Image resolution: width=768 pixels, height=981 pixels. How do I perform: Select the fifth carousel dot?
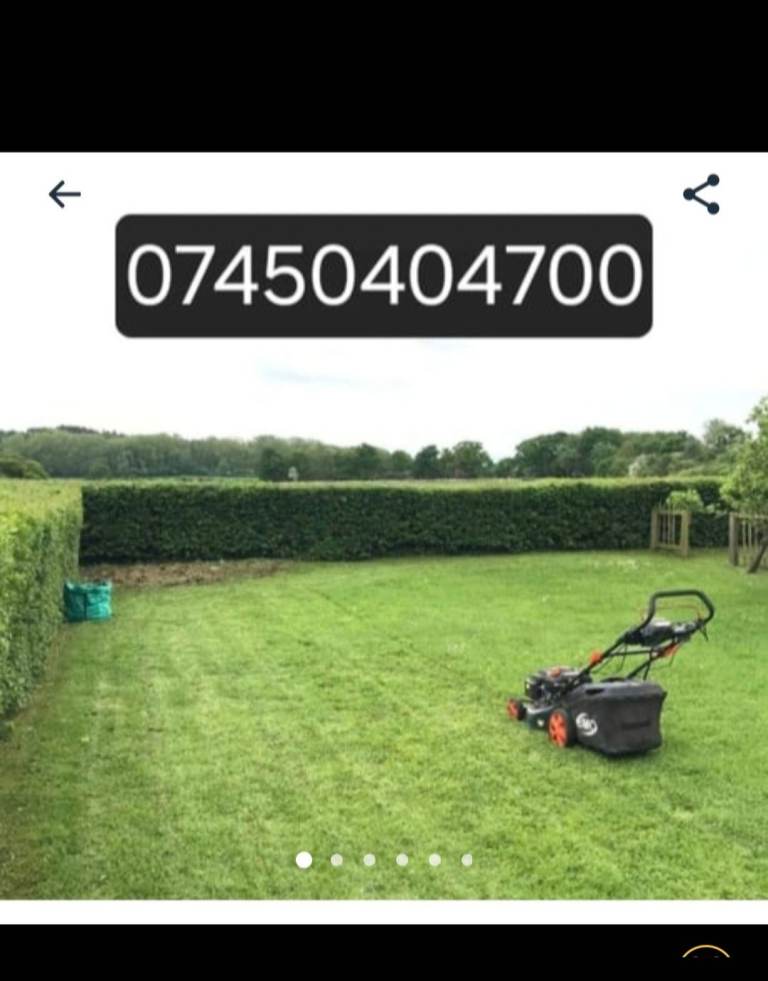[x=436, y=859]
